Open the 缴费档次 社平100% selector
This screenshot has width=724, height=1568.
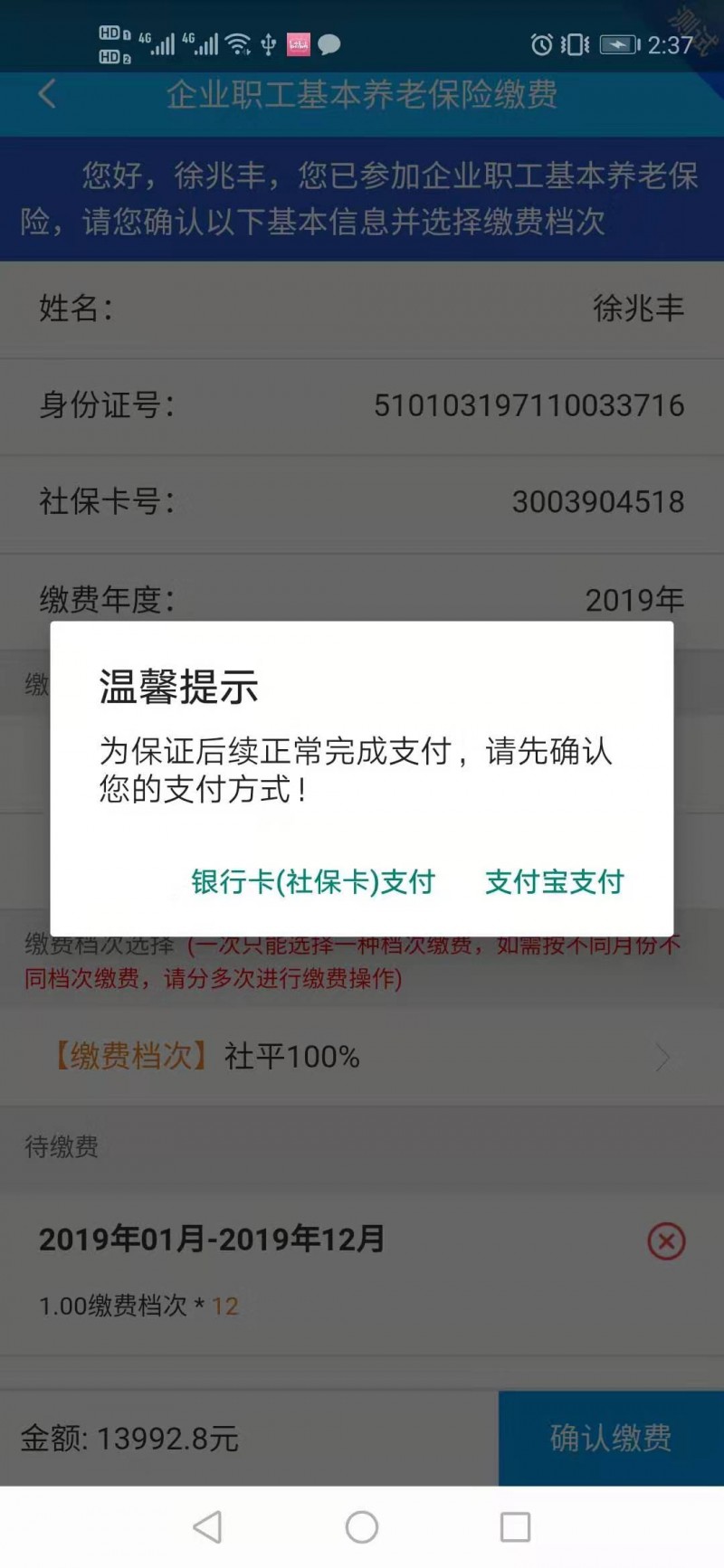362,1057
